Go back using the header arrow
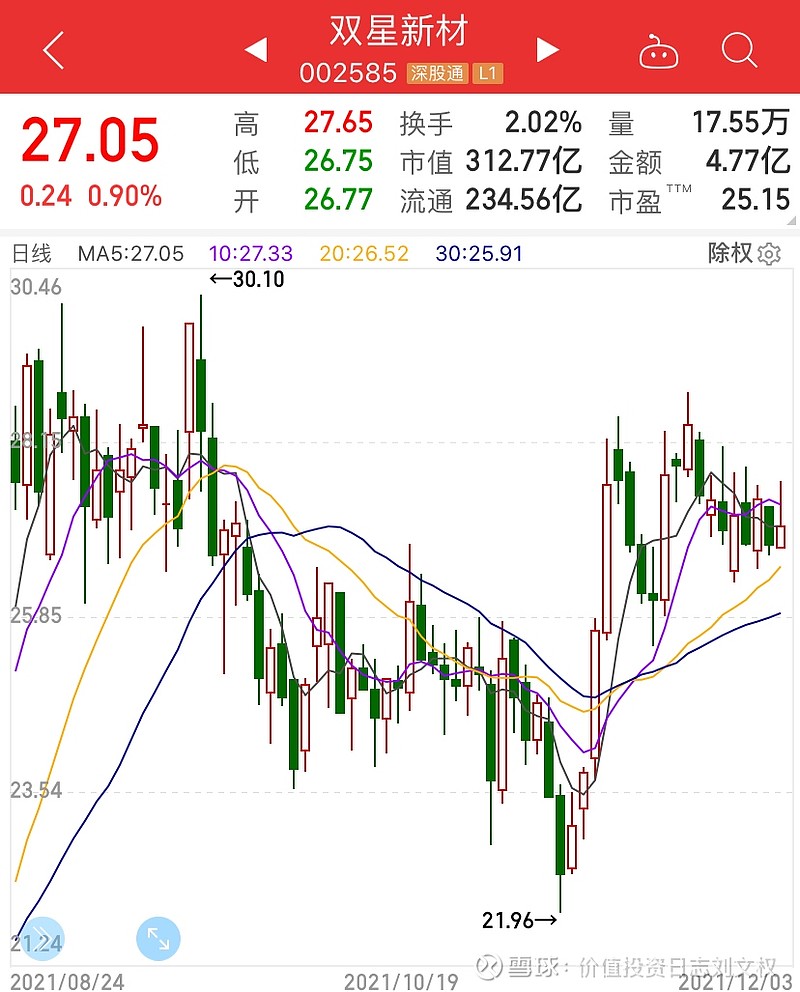 52,49
